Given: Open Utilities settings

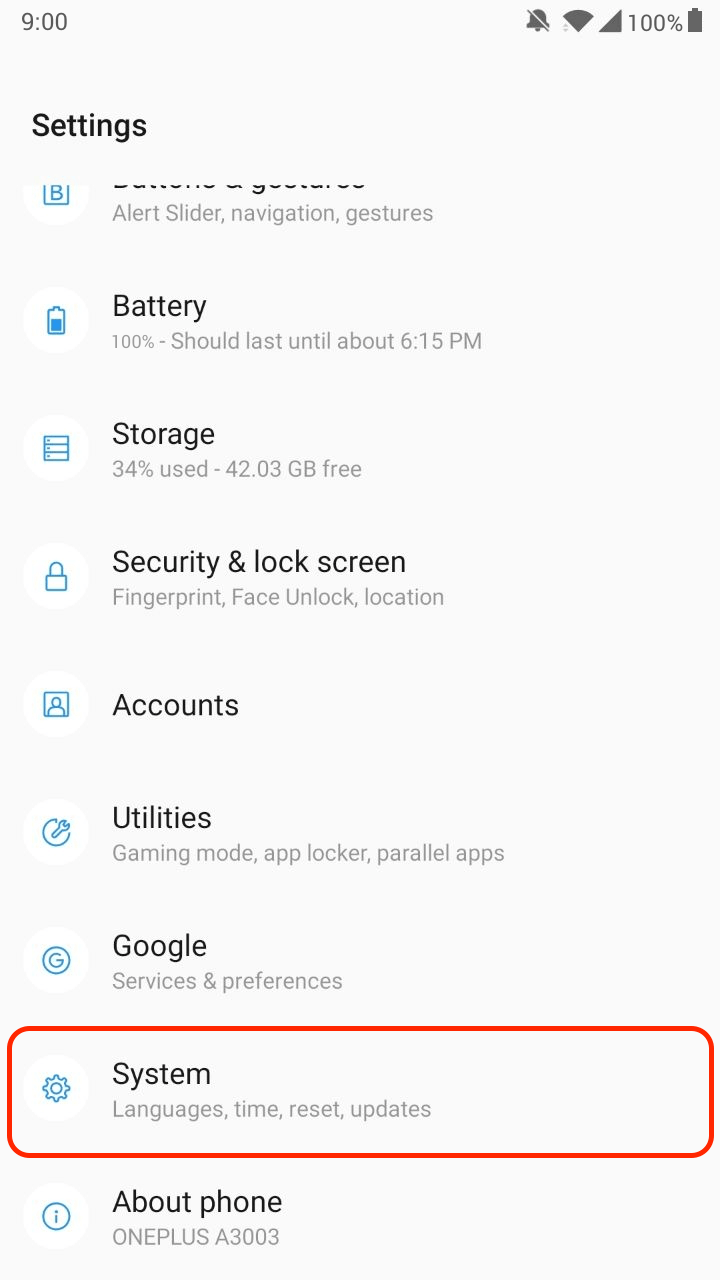Looking at the screenshot, I should point(307,834).
